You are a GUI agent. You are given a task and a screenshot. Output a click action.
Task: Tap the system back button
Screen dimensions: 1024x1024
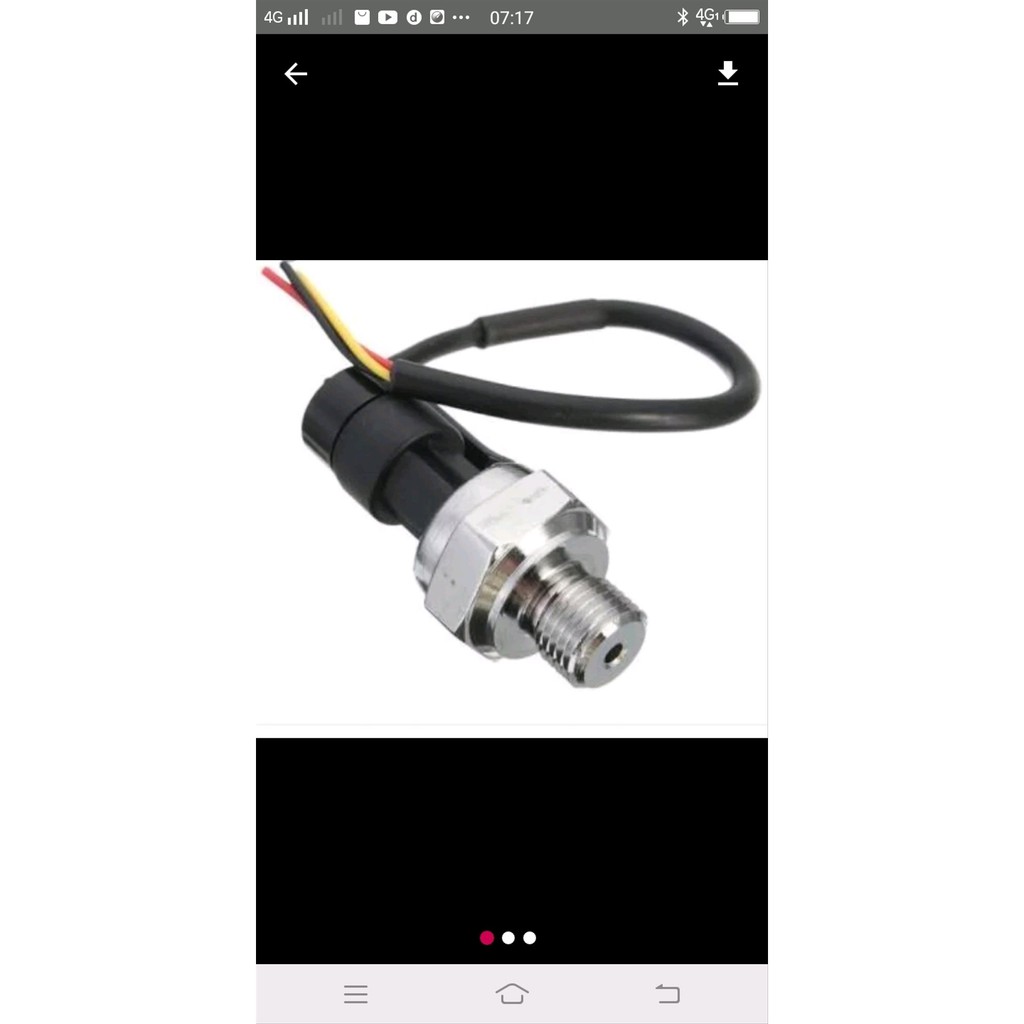pyautogui.click(x=667, y=994)
